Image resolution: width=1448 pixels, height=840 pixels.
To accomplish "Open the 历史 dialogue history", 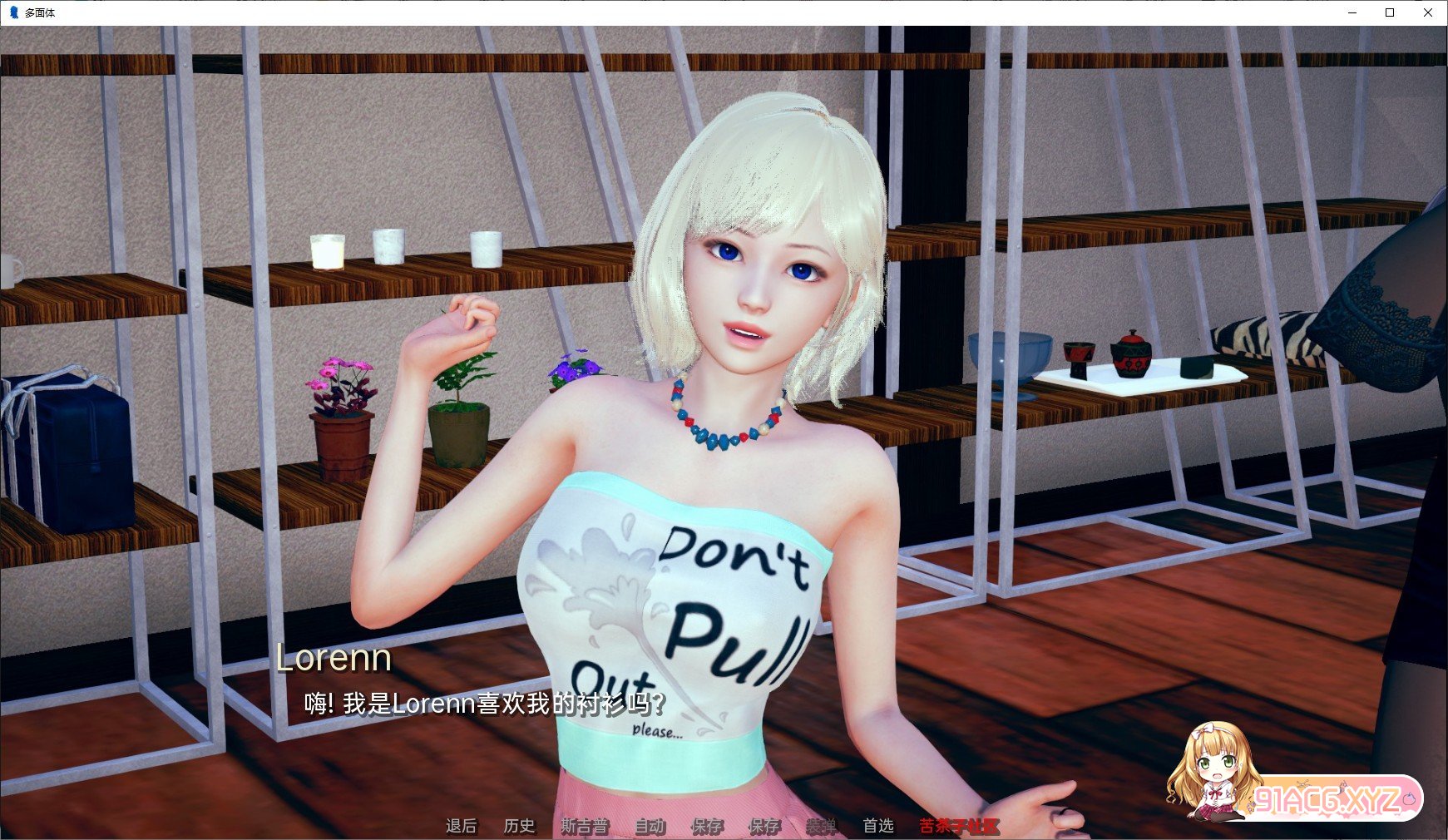I will tap(519, 826).
